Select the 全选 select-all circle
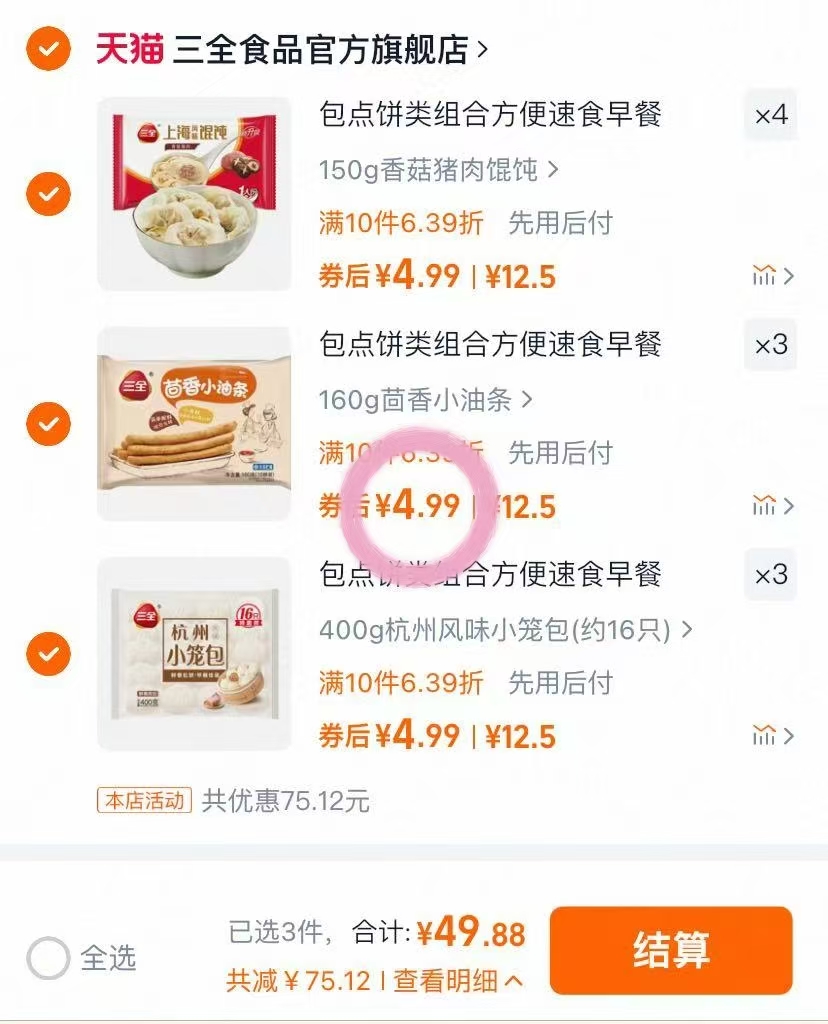Viewport: 828px width, 1024px height. [x=47, y=956]
